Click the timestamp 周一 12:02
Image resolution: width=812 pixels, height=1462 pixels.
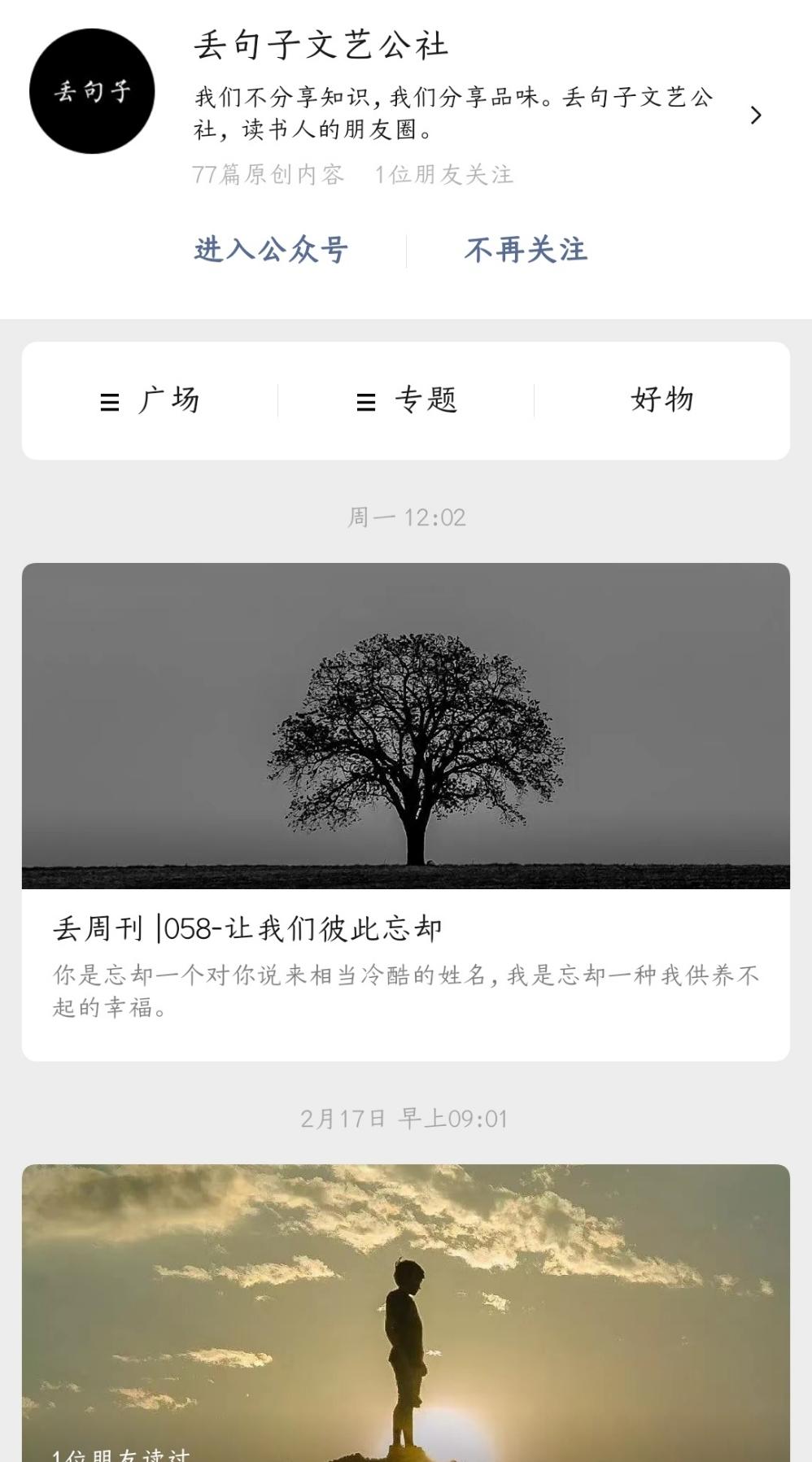(x=405, y=517)
